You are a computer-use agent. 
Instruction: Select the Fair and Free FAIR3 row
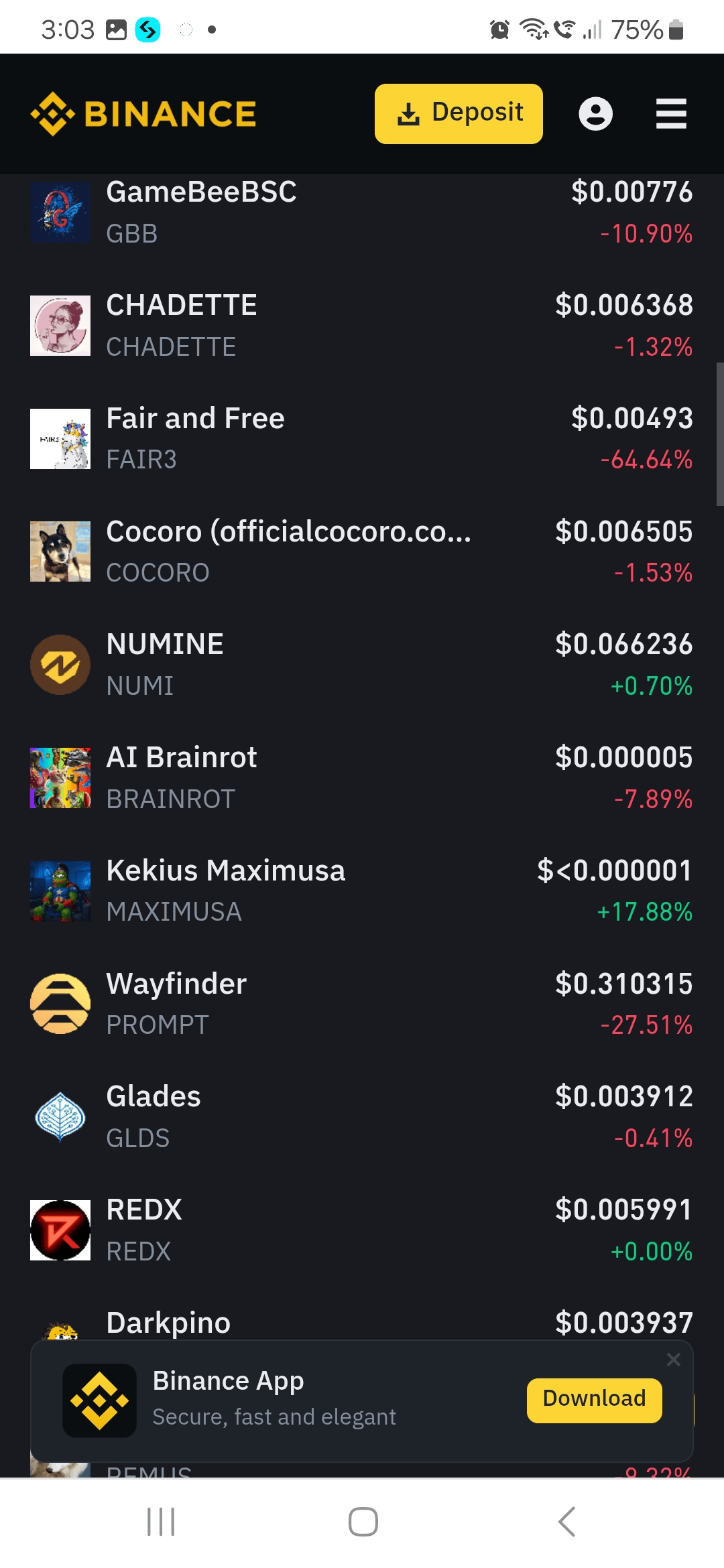coord(362,439)
